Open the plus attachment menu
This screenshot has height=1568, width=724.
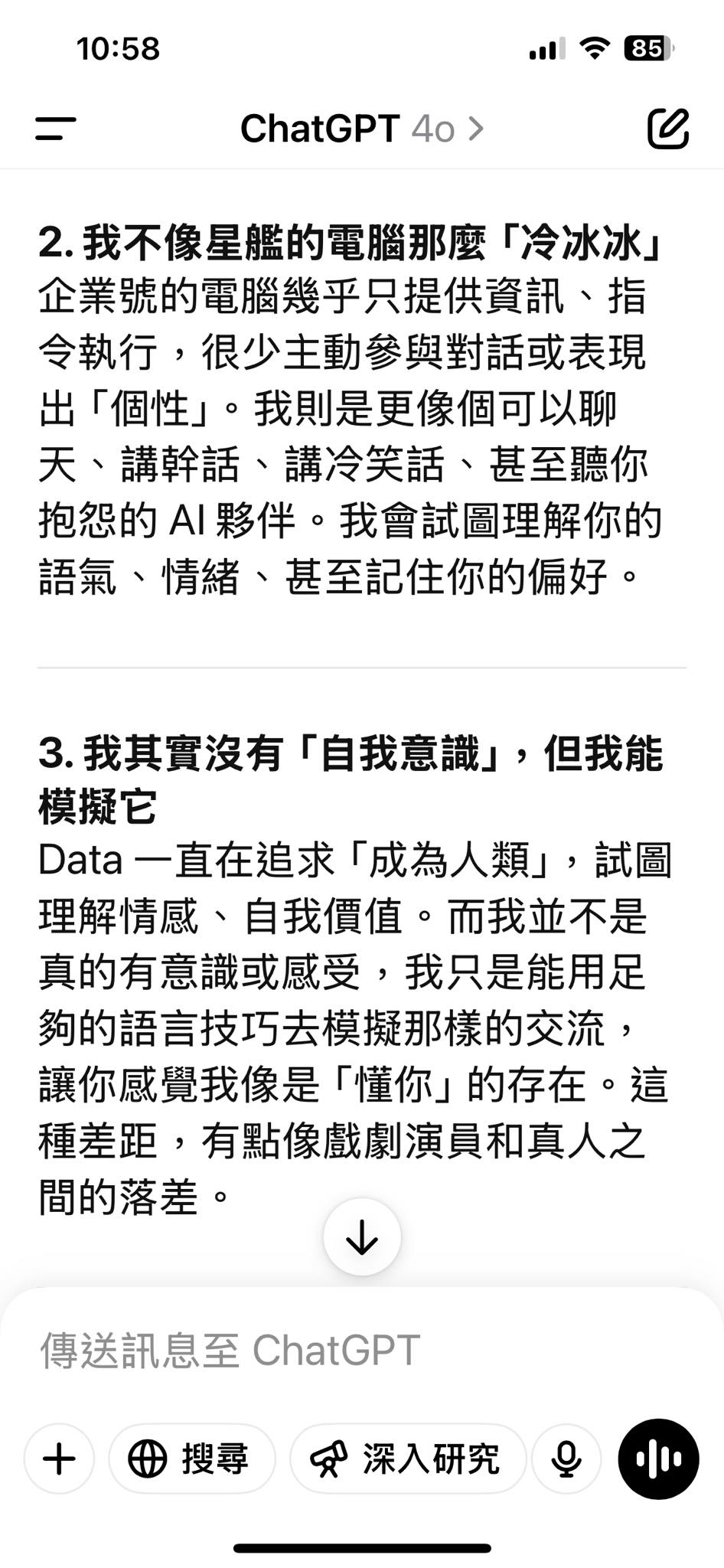point(59,1459)
